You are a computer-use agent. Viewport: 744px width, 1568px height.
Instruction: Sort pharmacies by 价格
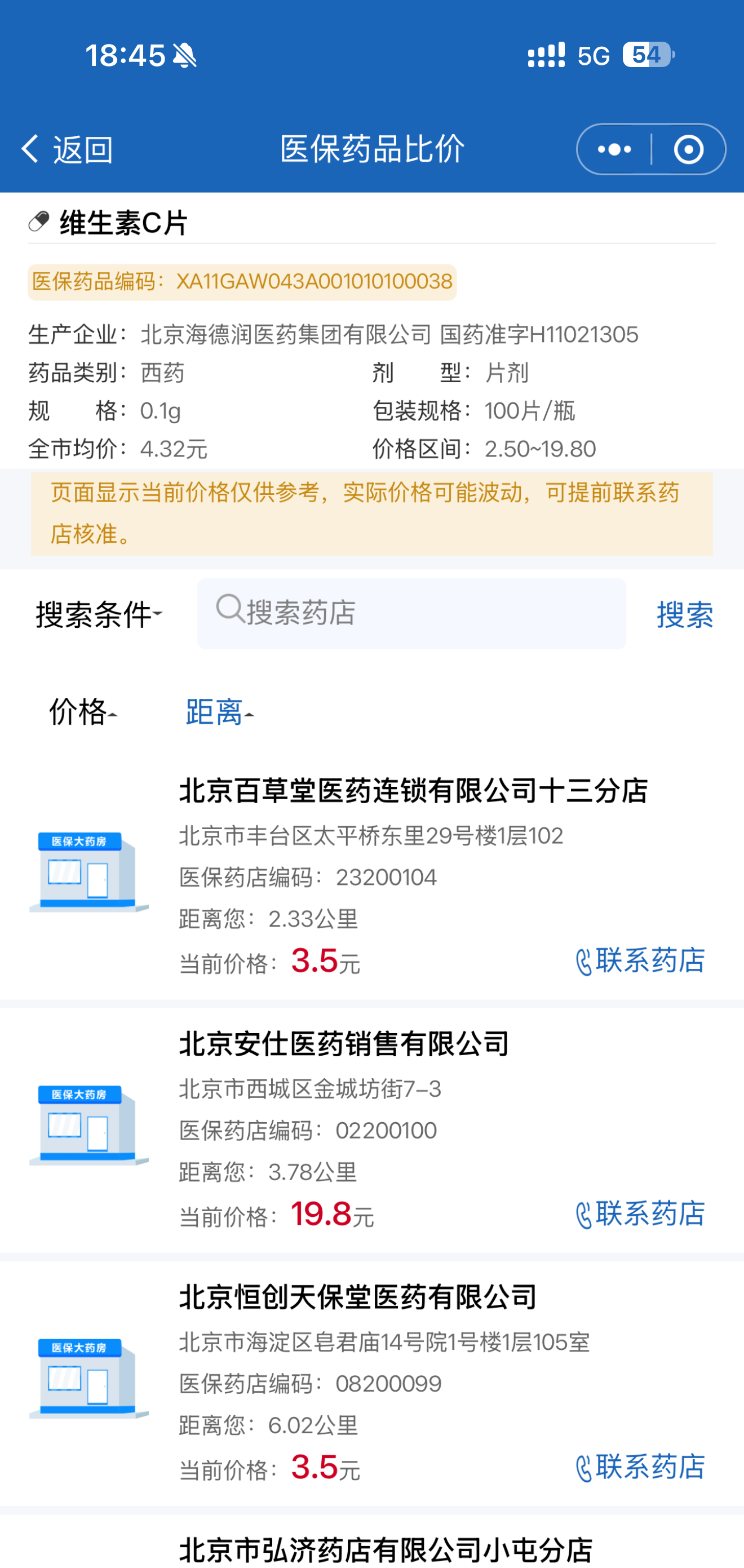coord(82,711)
